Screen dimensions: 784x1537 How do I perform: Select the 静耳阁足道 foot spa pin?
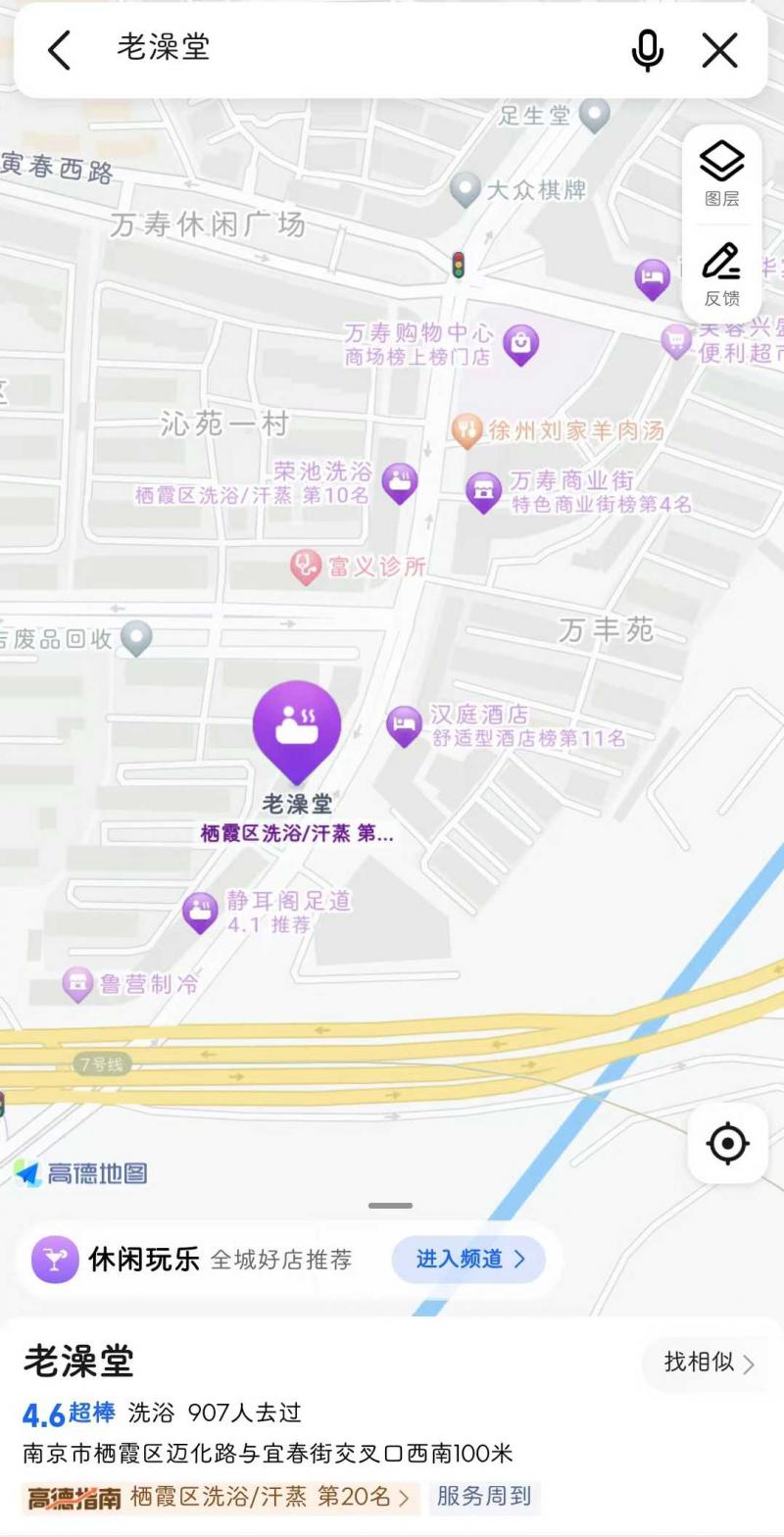(201, 909)
